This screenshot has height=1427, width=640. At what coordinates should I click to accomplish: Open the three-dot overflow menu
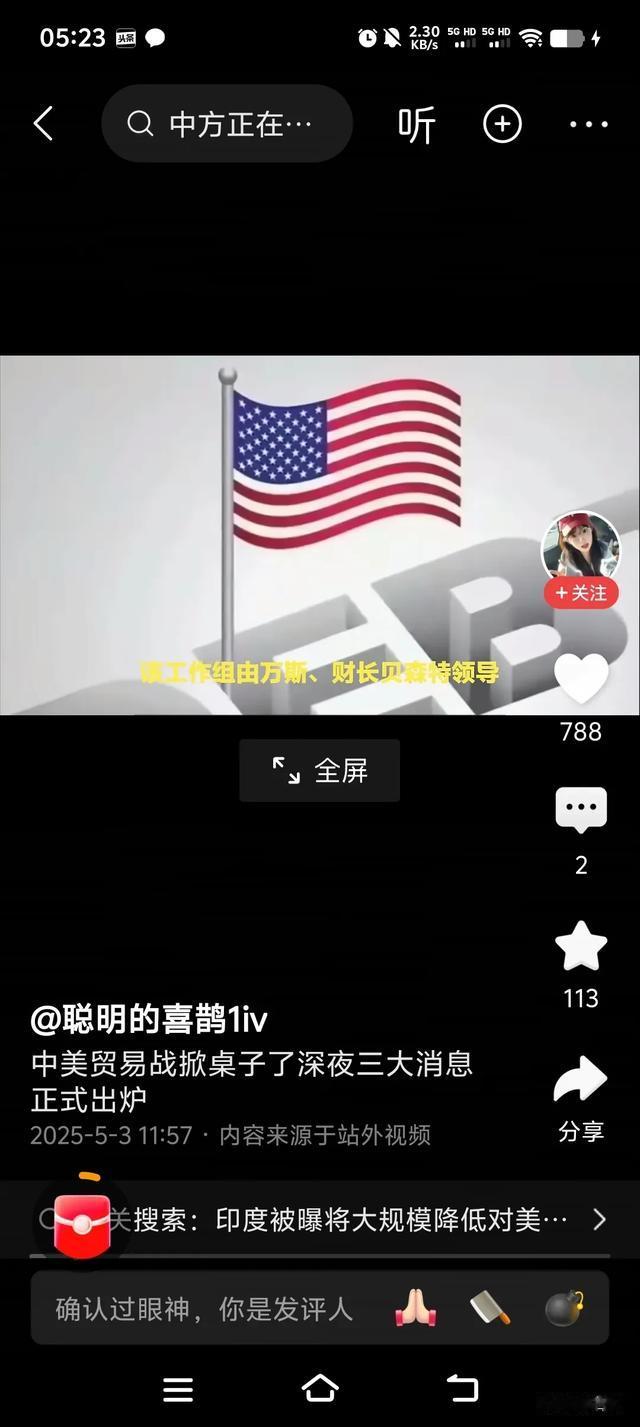(588, 124)
